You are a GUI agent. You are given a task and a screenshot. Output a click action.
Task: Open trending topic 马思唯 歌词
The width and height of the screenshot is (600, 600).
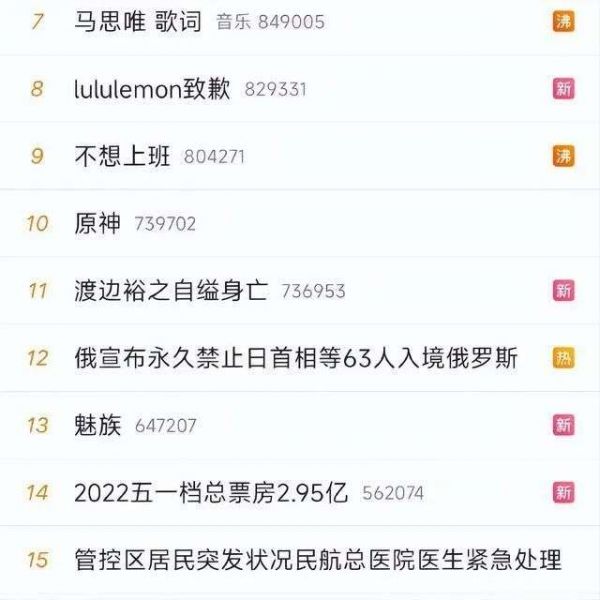tap(138, 21)
